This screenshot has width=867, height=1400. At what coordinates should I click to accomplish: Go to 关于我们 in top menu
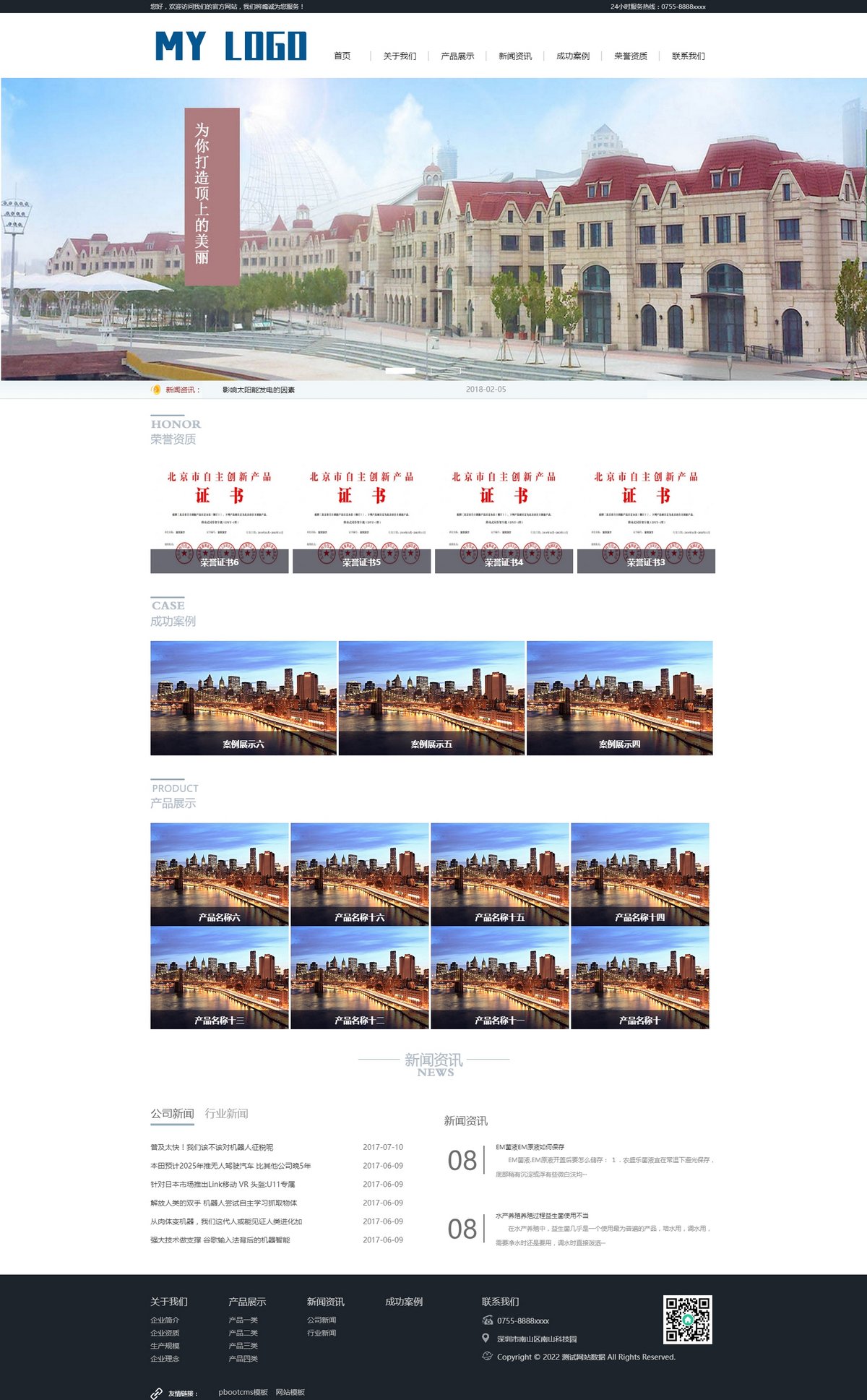pos(400,56)
